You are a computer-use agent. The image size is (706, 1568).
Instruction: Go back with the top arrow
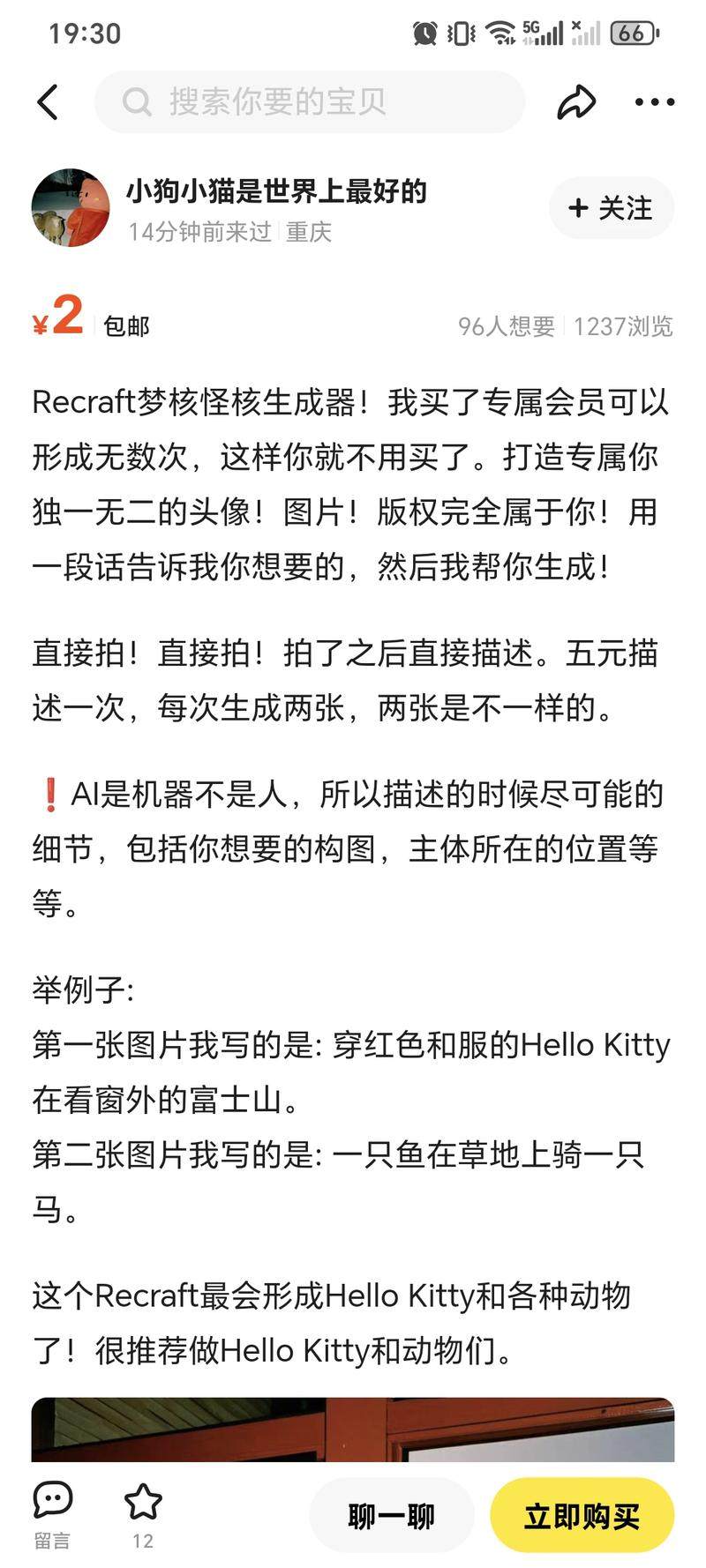click(49, 102)
